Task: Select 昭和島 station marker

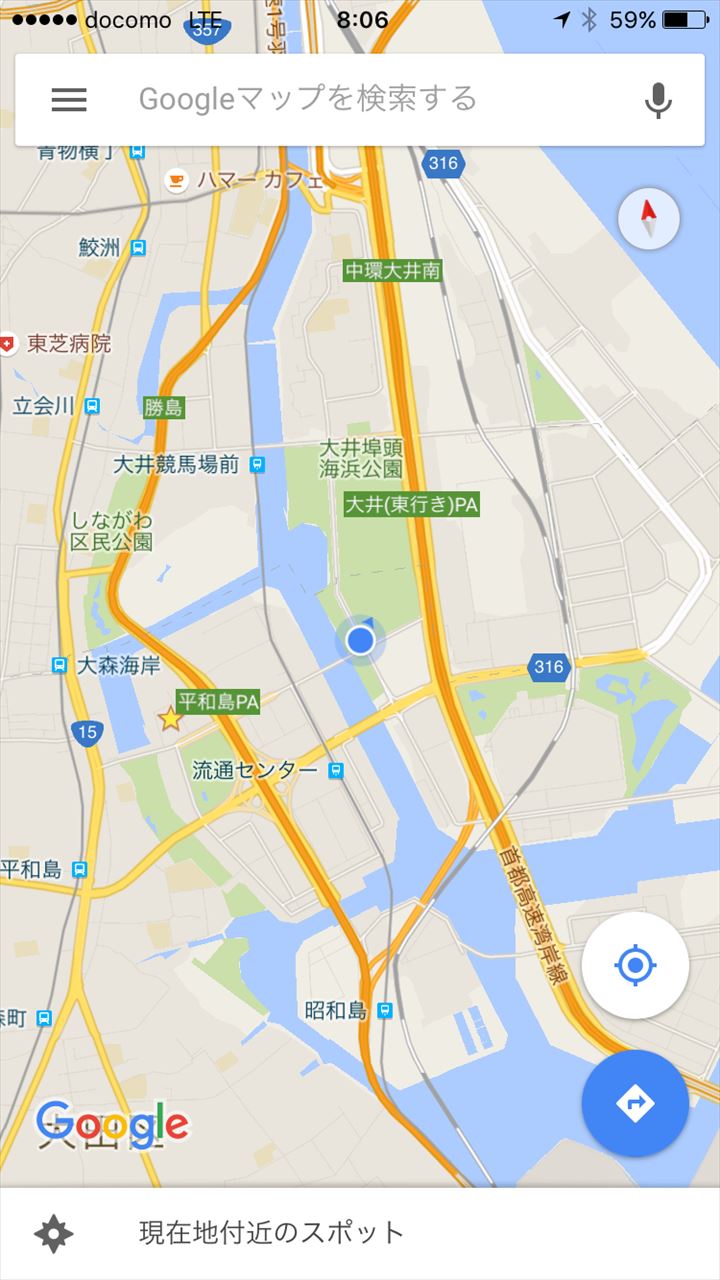Action: click(x=386, y=1011)
